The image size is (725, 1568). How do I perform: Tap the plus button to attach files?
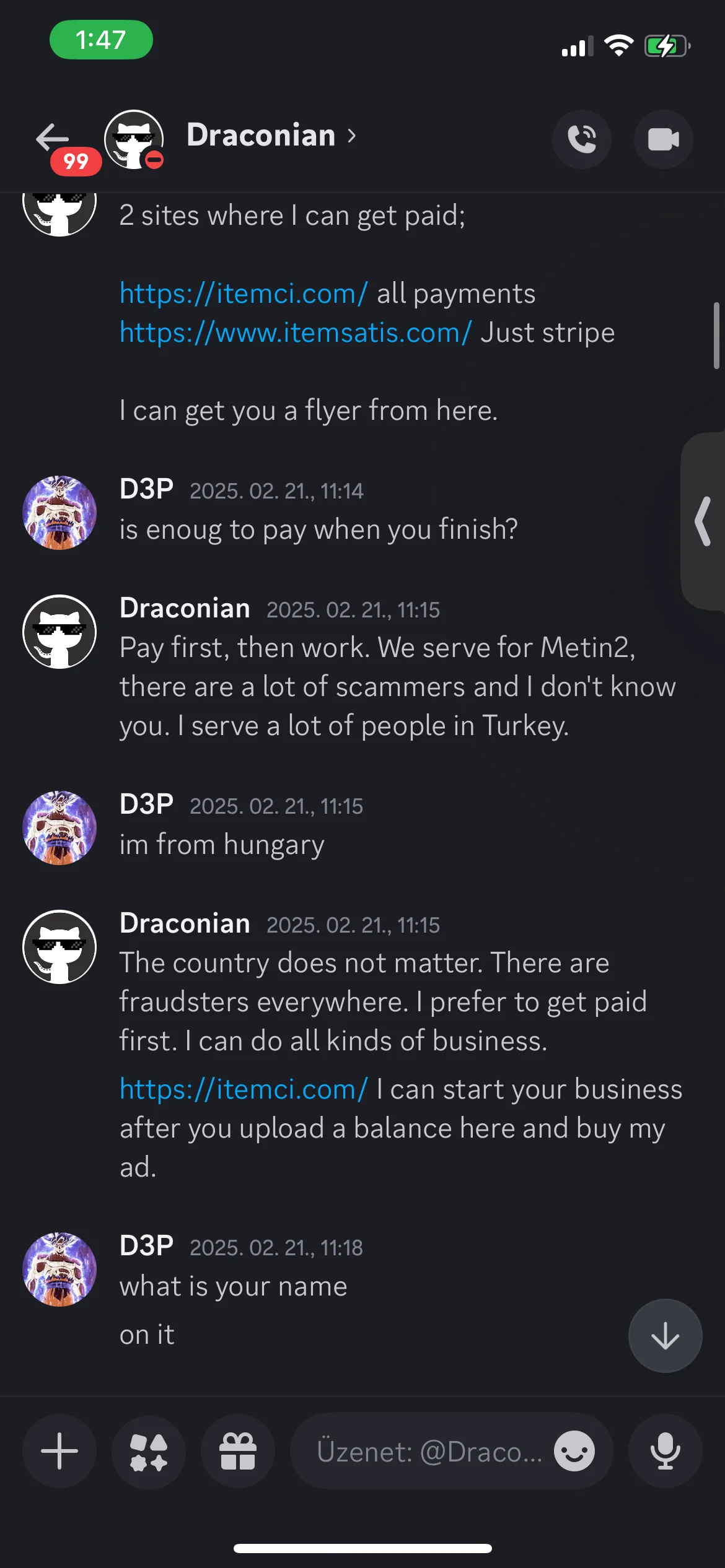click(x=59, y=1451)
